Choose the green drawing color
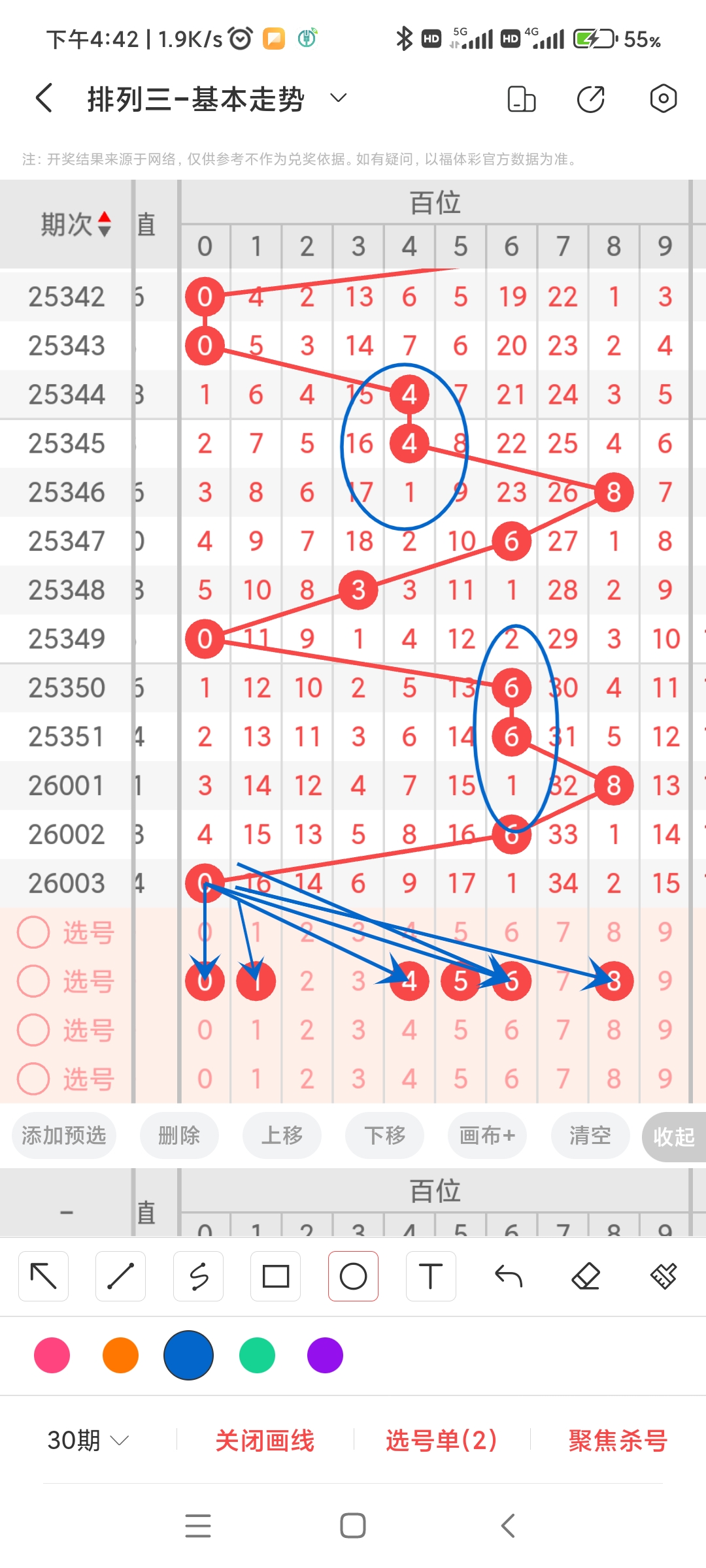This screenshot has height=1568, width=706. click(257, 1355)
